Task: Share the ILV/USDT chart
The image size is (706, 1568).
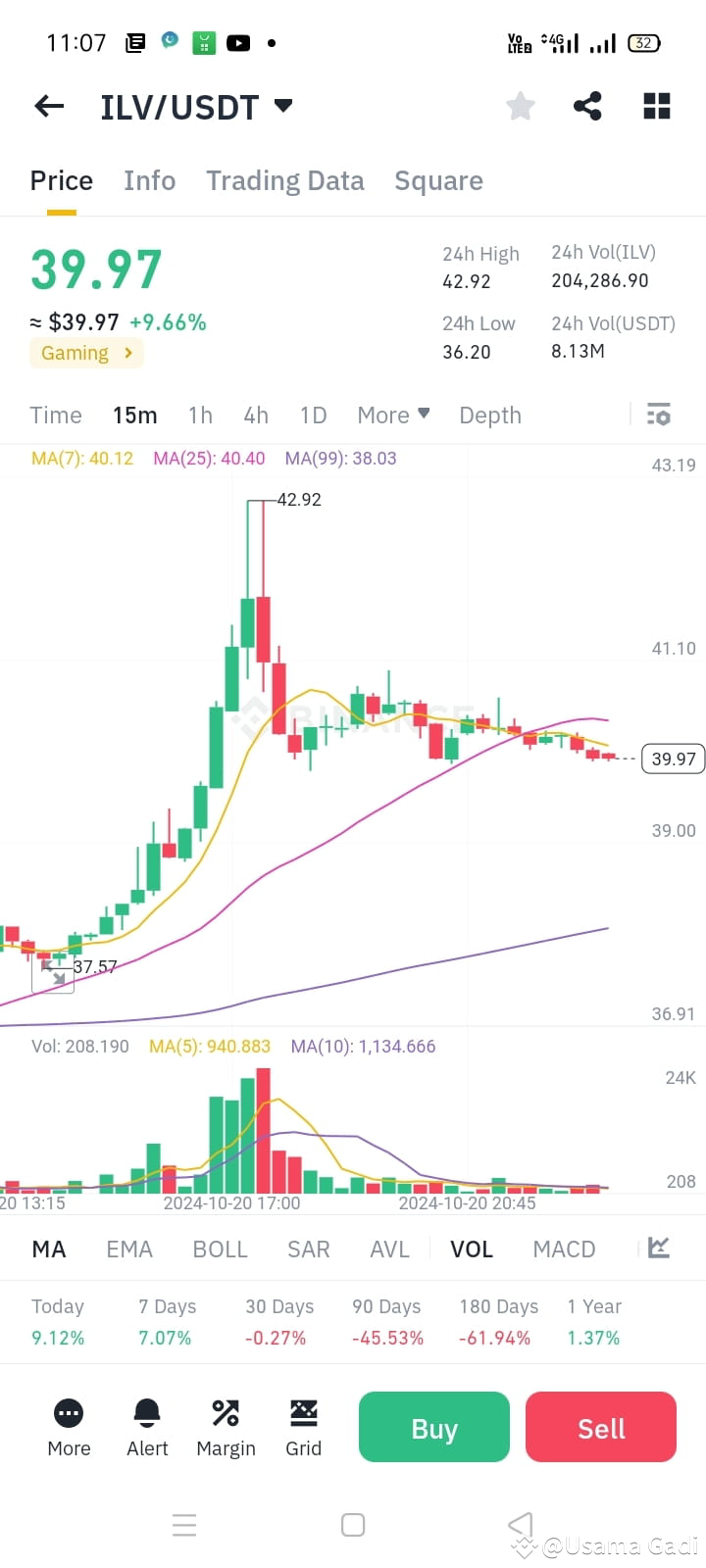Action: pyautogui.click(x=587, y=106)
